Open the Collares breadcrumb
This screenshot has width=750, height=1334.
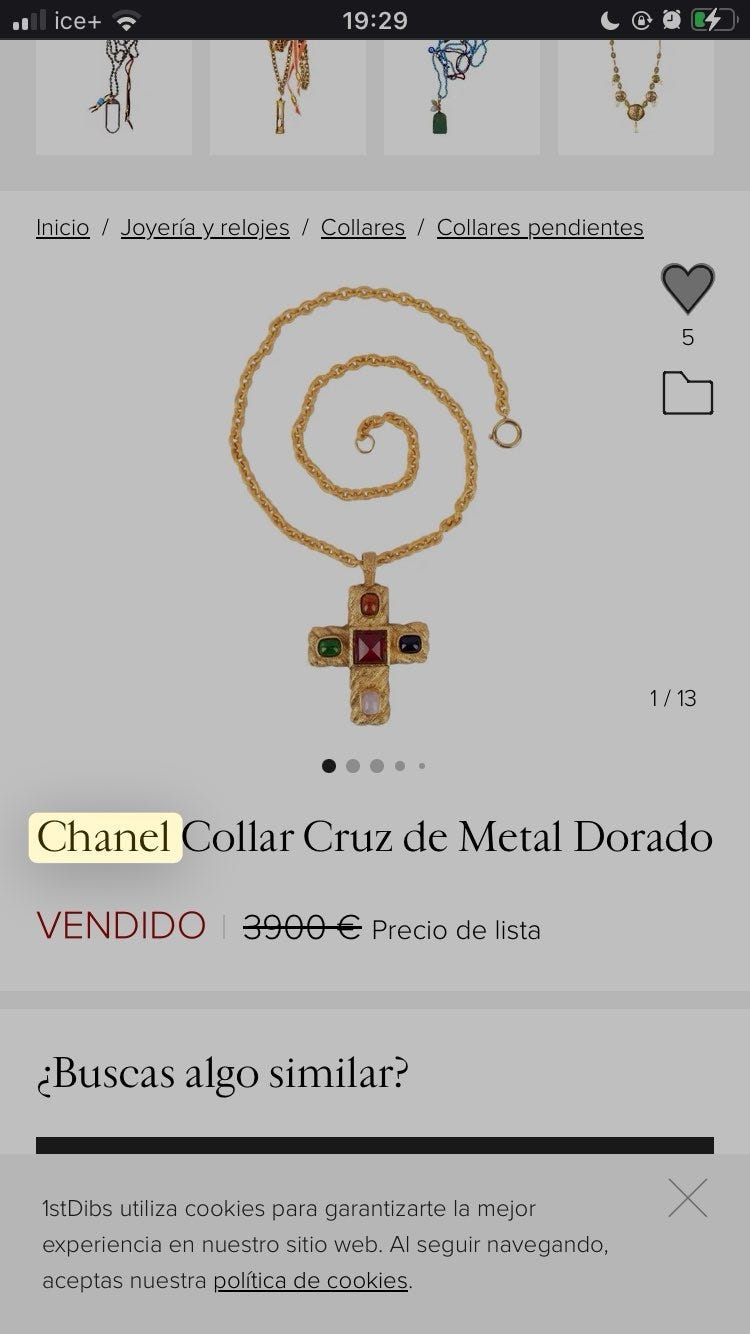tap(363, 228)
